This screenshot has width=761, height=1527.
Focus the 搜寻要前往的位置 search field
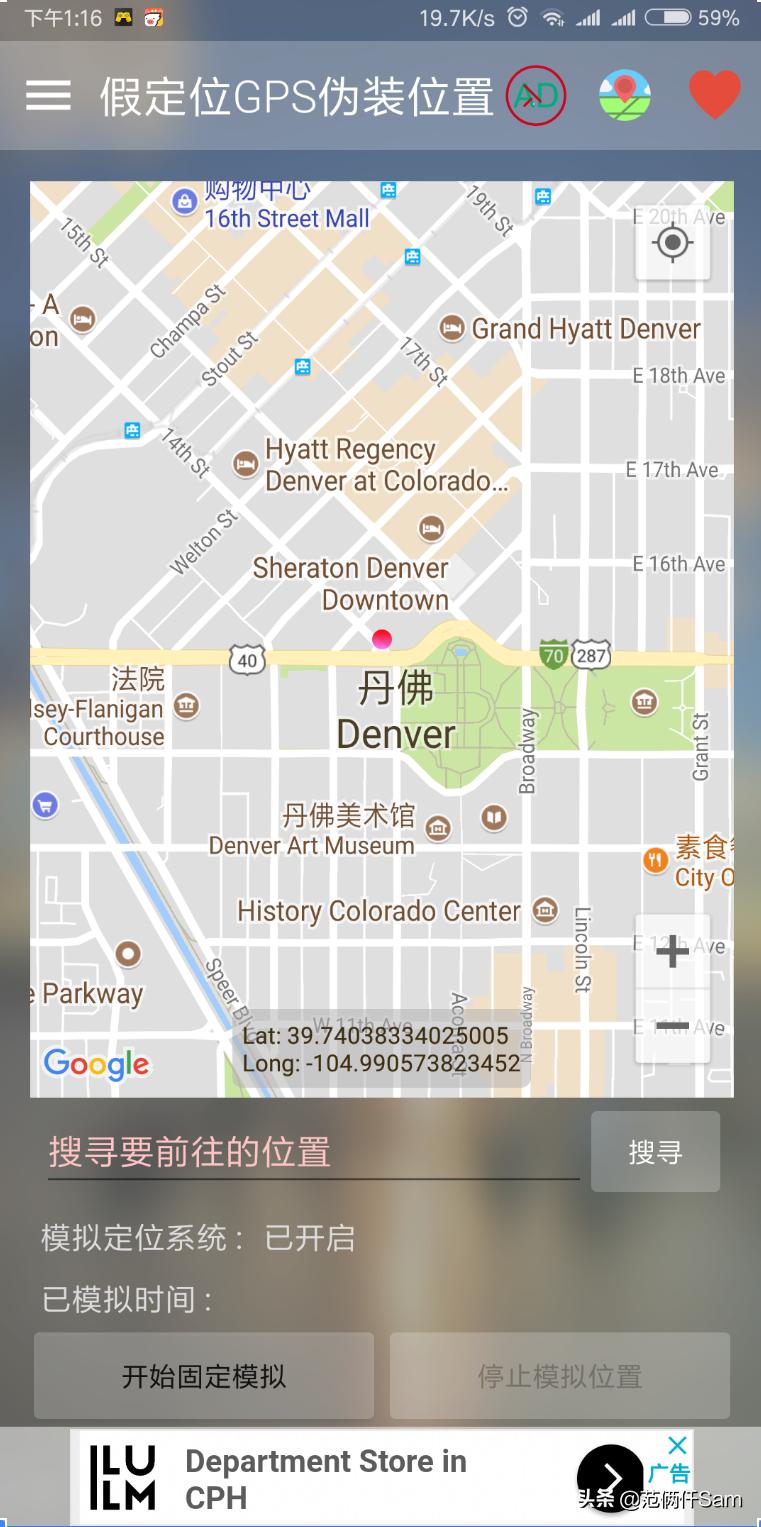point(313,1152)
